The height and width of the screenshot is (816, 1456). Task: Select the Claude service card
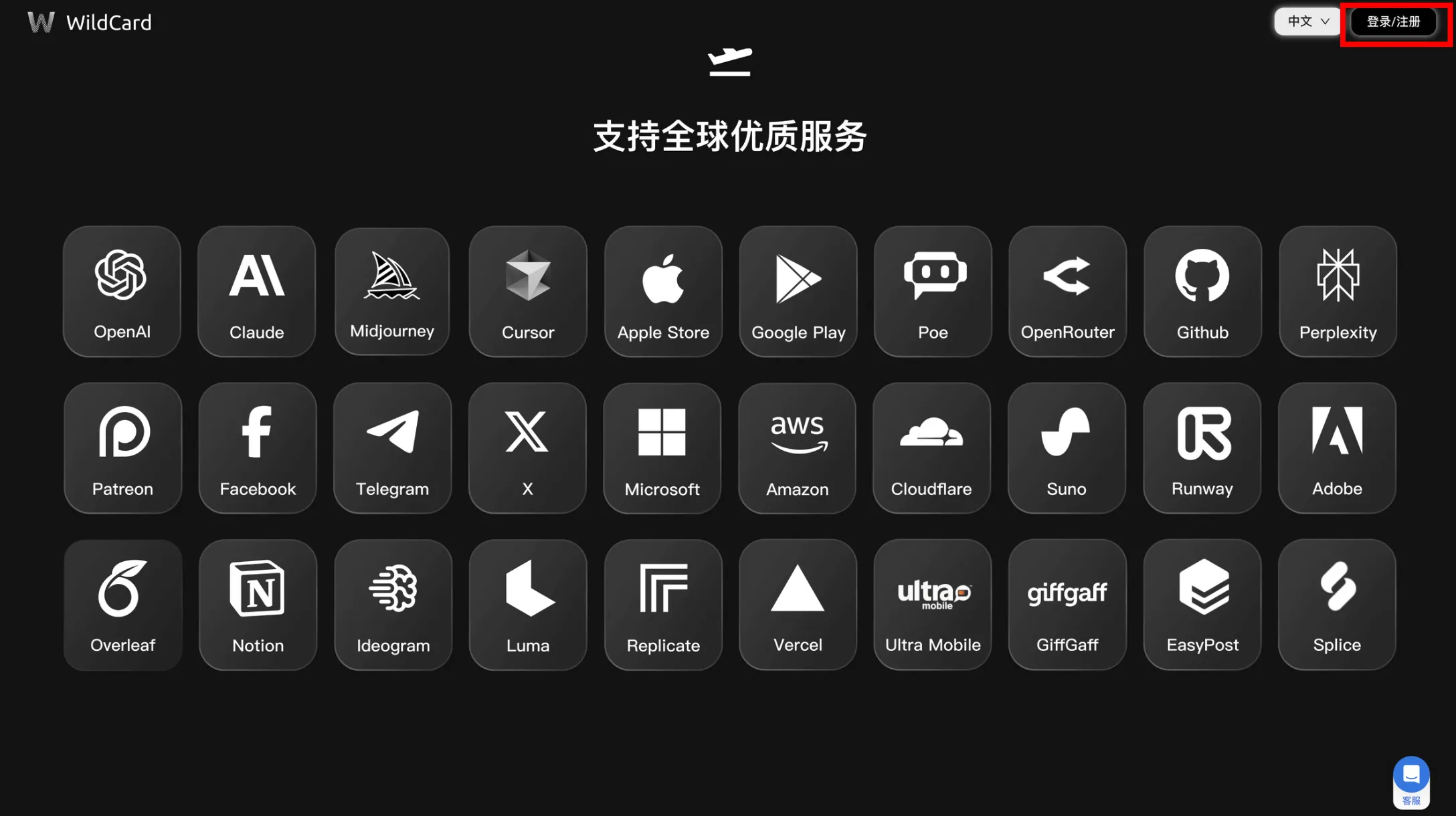(x=257, y=292)
